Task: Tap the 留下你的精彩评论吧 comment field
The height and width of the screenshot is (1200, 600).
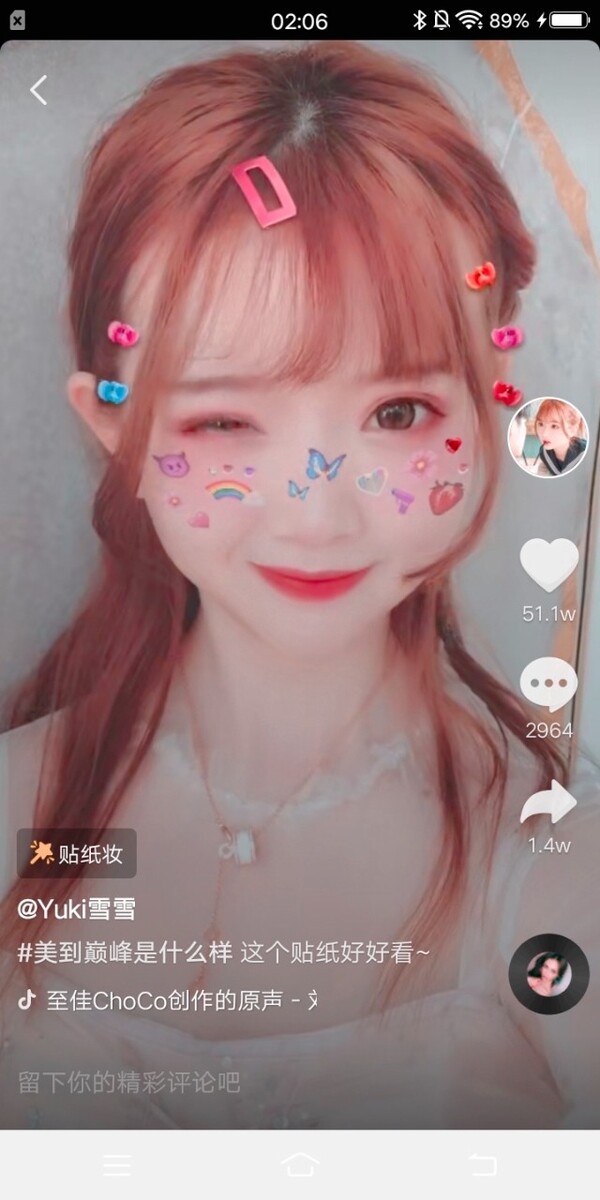Action: (x=130, y=1082)
